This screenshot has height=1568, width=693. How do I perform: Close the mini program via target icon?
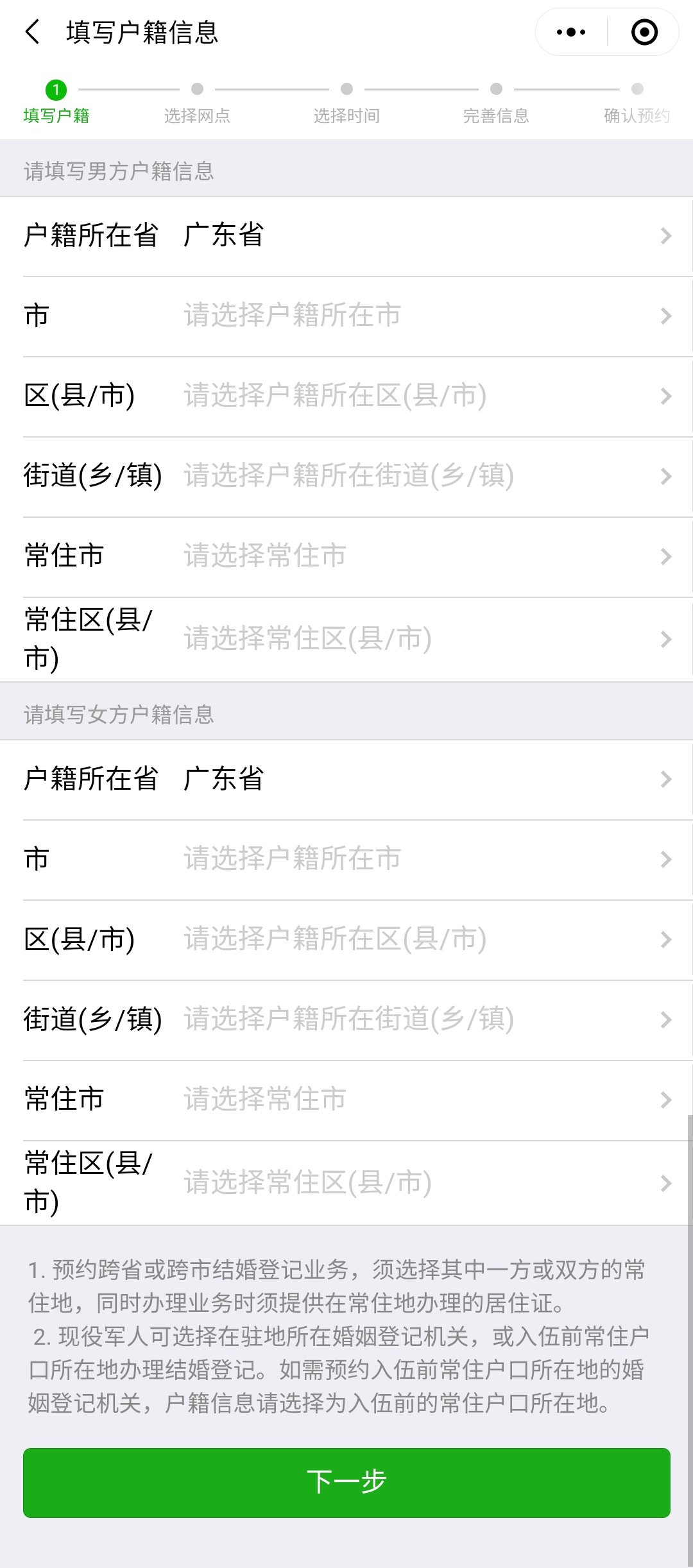pos(644,32)
